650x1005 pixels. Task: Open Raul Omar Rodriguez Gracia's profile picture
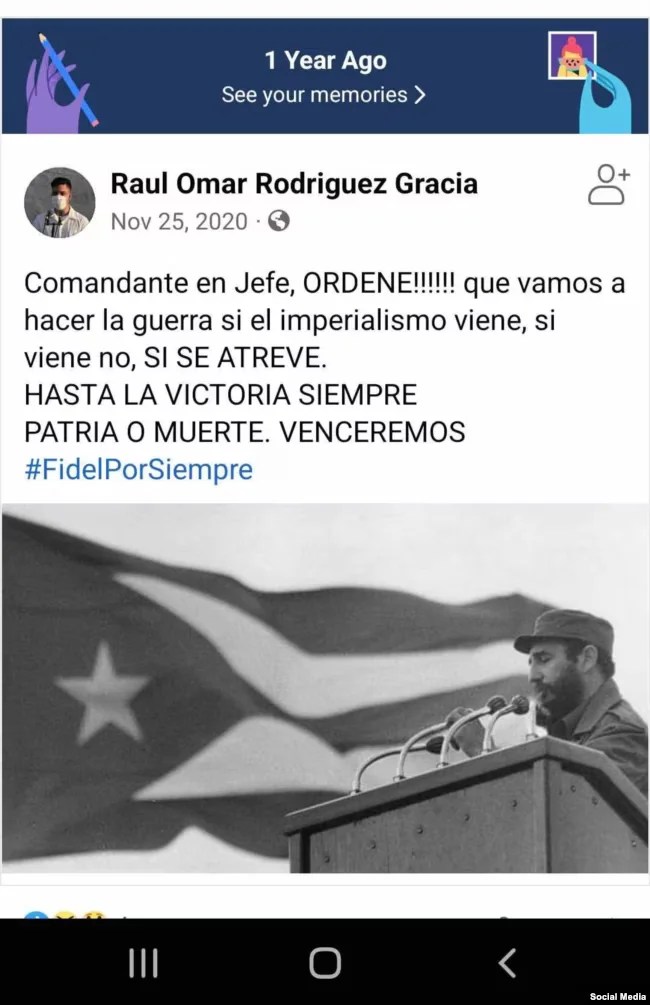[x=59, y=202]
